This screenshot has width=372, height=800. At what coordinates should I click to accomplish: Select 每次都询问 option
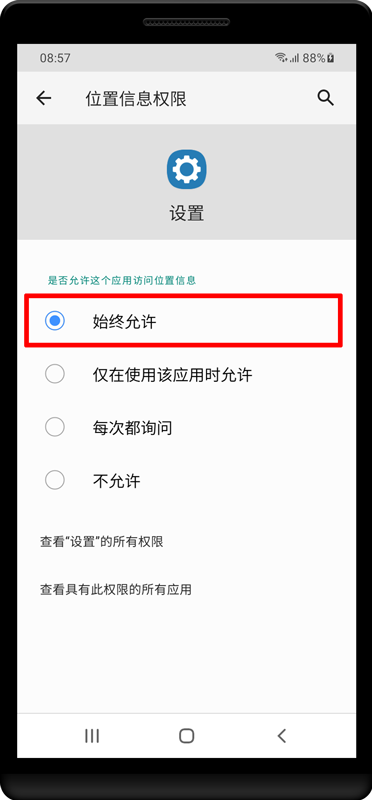184,428
